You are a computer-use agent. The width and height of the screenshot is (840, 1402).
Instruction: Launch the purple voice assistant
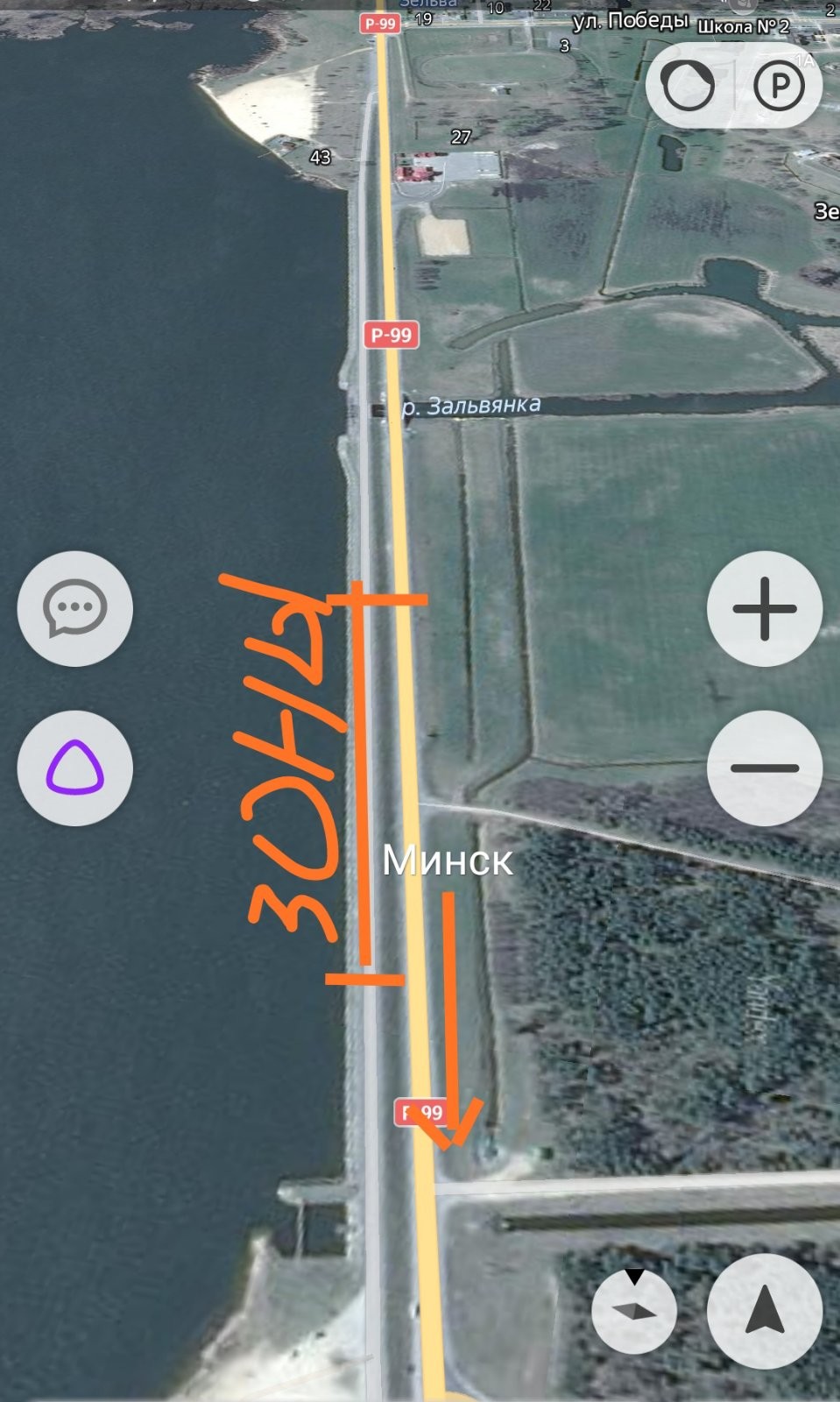click(x=75, y=768)
